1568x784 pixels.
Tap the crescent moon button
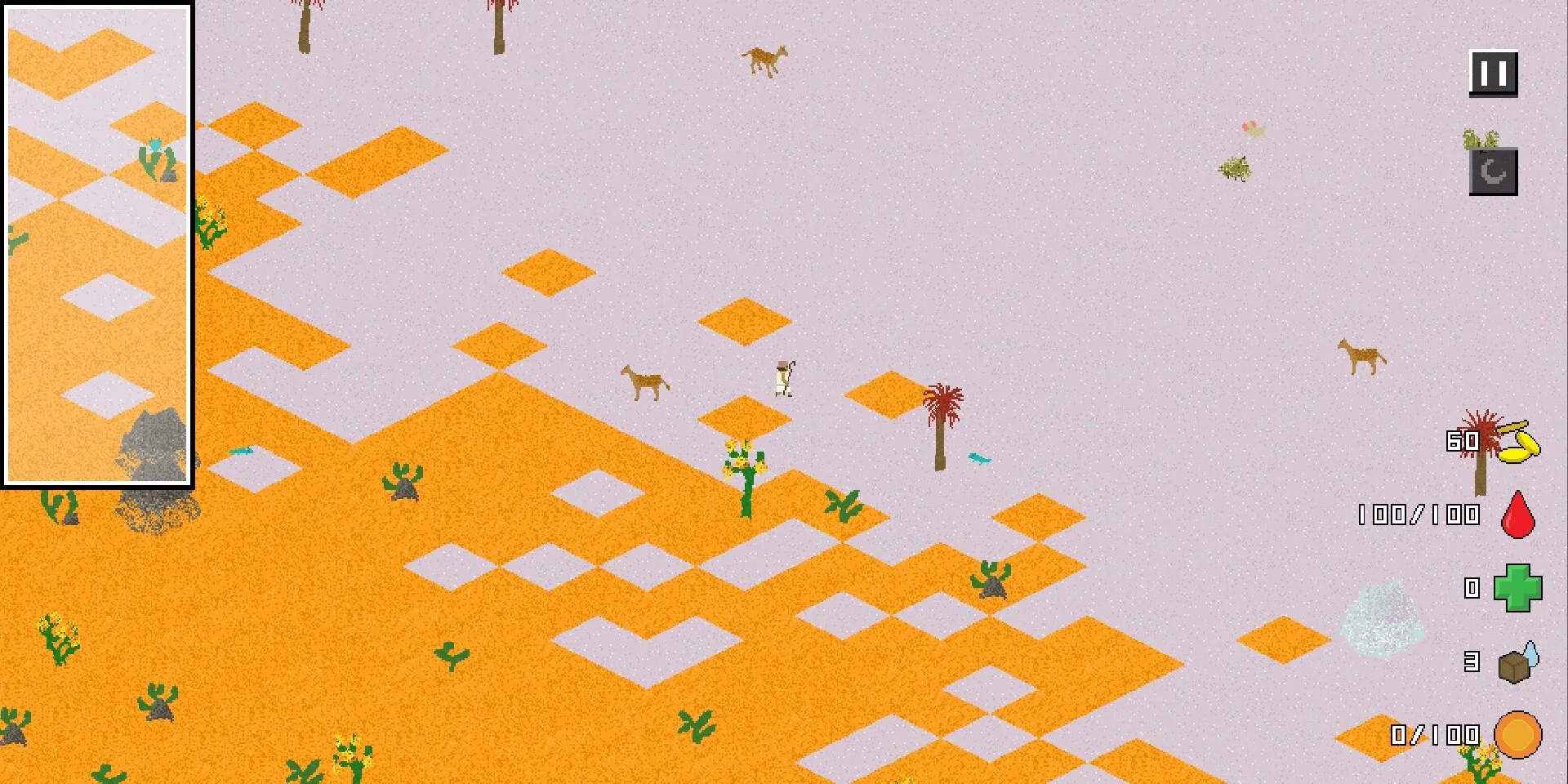pyautogui.click(x=1493, y=171)
